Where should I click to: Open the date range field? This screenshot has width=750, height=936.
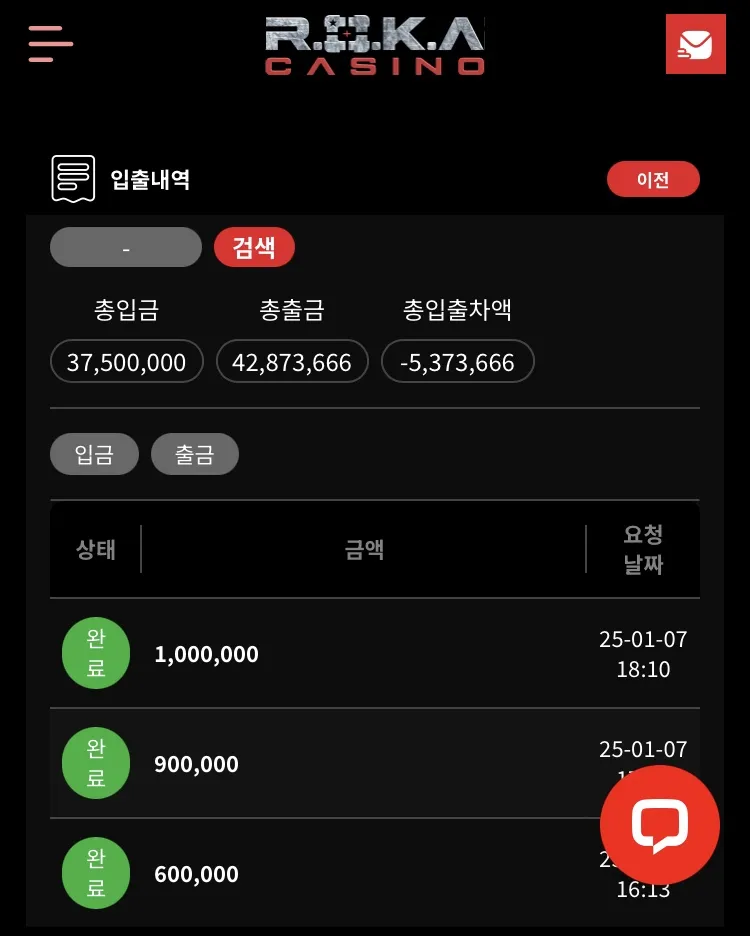(x=126, y=248)
